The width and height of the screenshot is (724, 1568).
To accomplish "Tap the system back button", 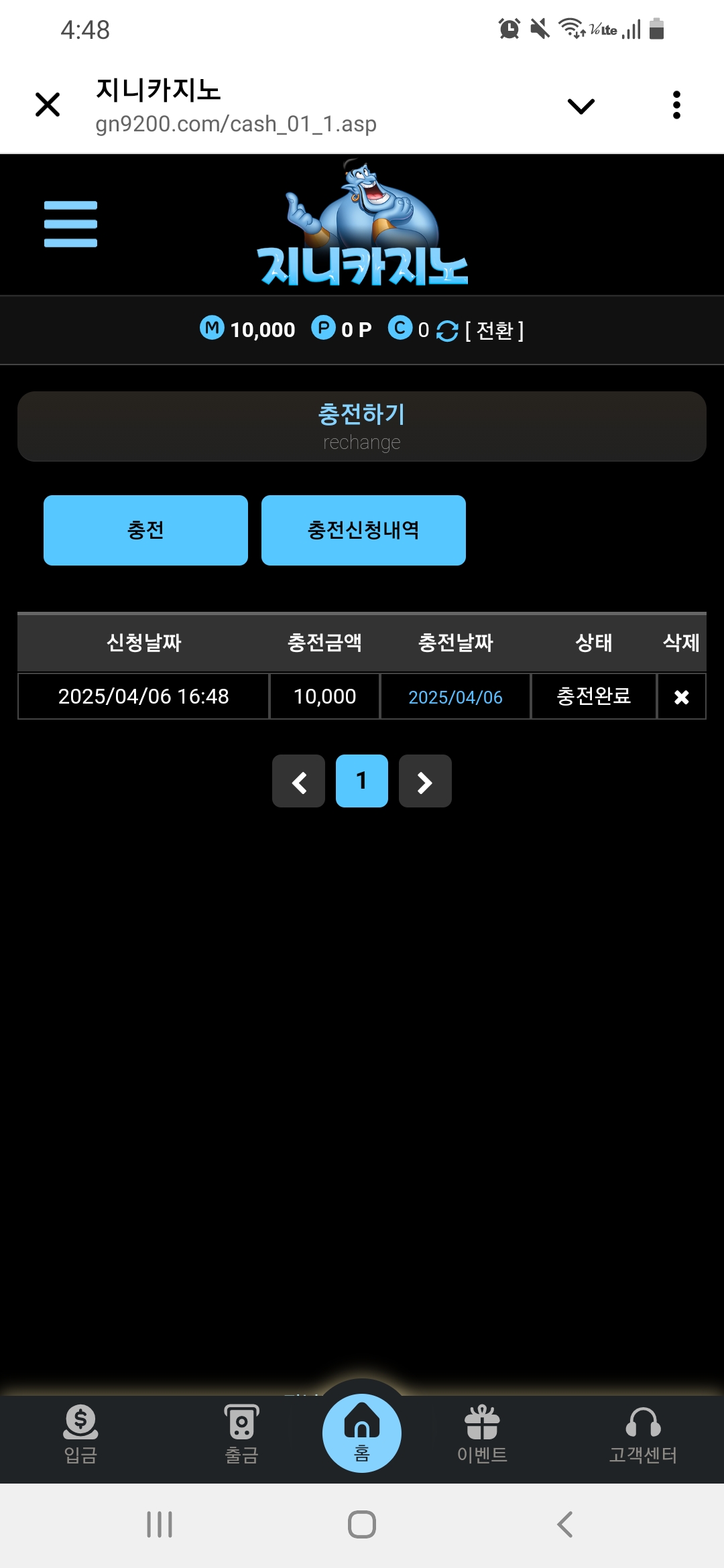I will coord(564,1524).
